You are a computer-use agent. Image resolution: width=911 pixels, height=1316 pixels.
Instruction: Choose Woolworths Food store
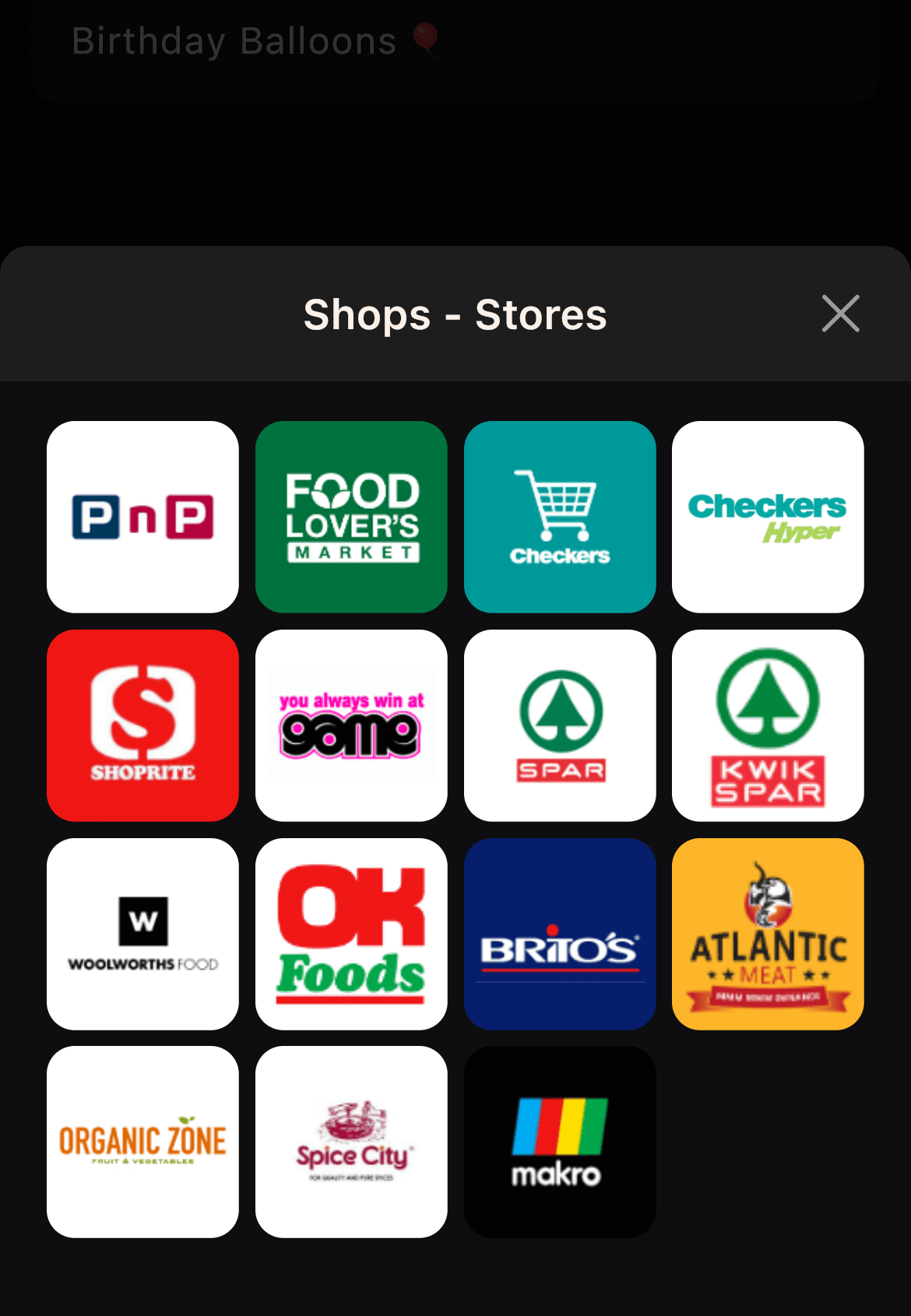click(142, 934)
